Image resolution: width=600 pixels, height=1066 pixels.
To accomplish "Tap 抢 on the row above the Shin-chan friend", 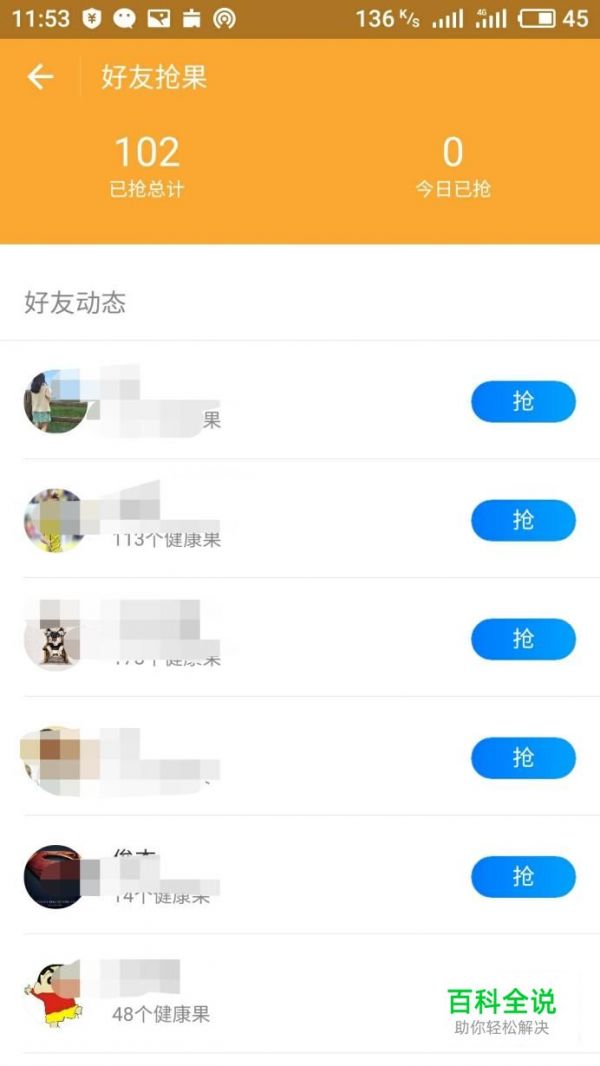I will coord(523,877).
